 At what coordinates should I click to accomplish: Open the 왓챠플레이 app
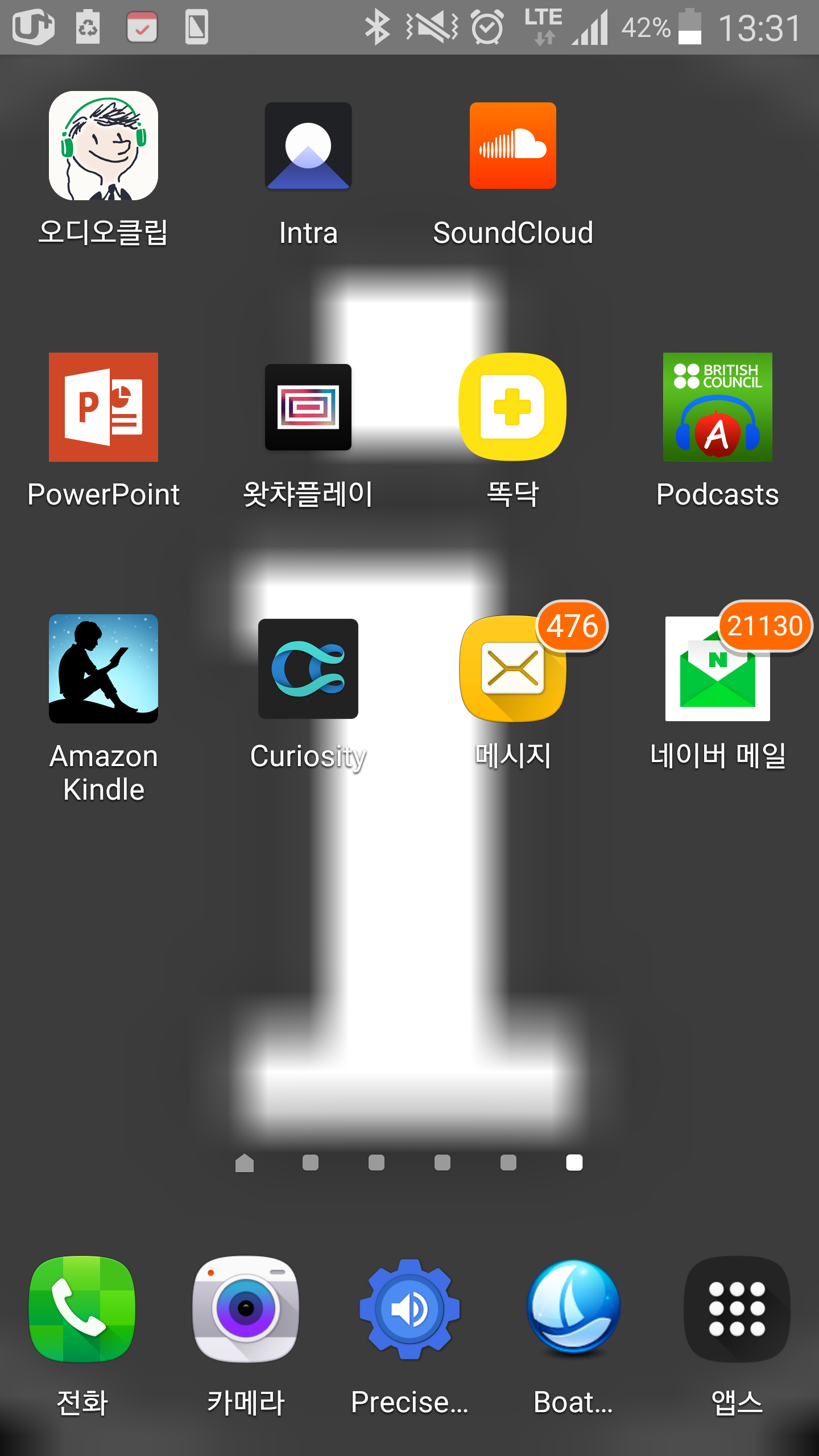tap(308, 407)
